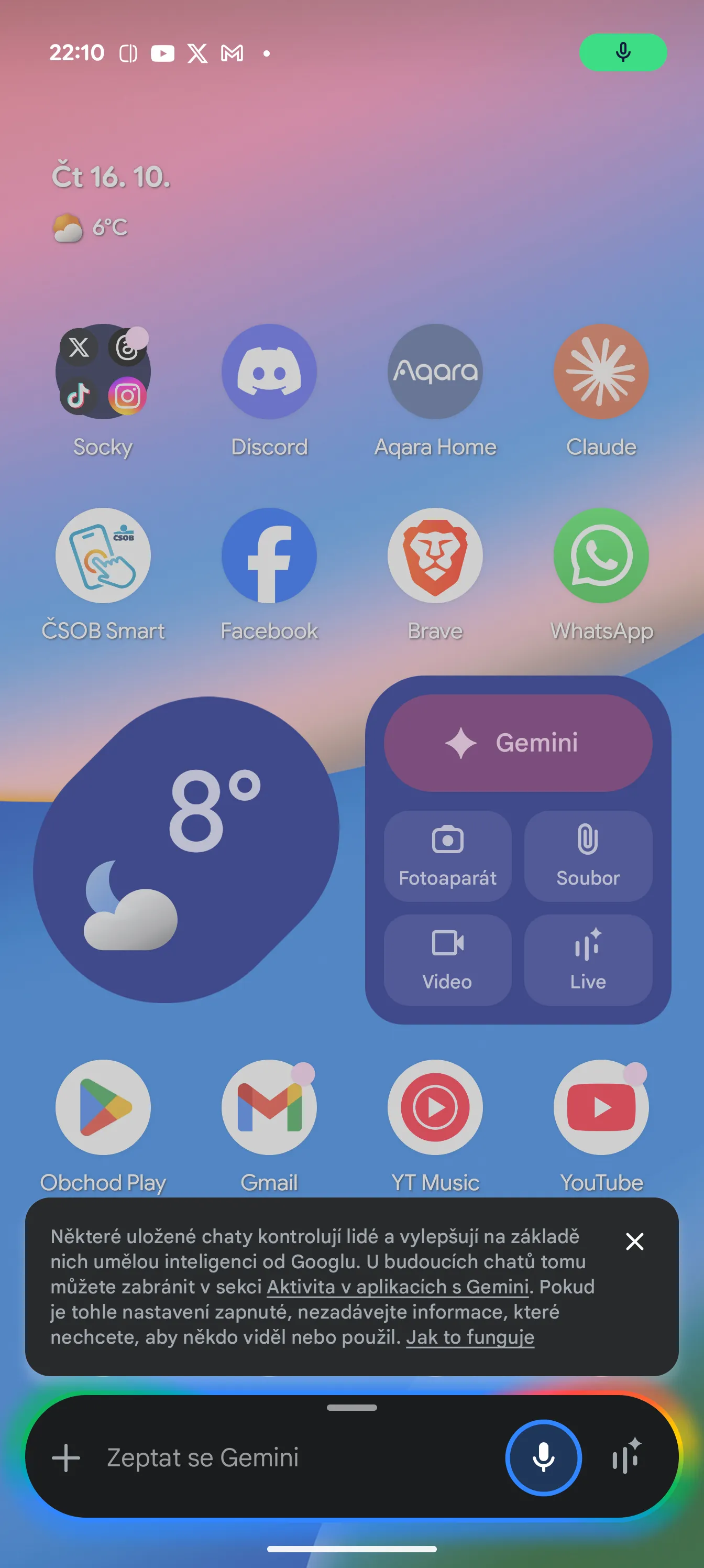This screenshot has width=704, height=1568.
Task: Open the Brave browser
Action: [435, 555]
